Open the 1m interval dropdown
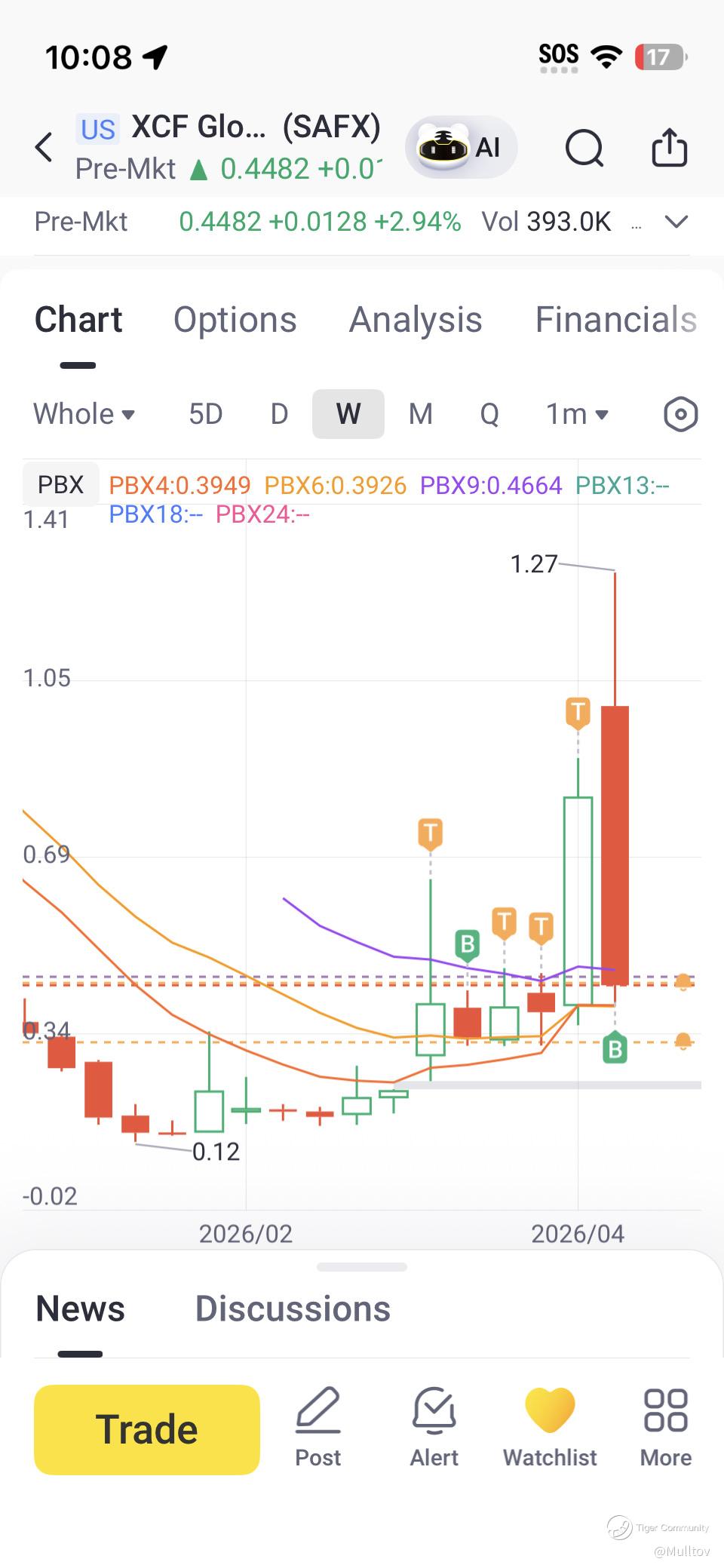This screenshot has height=1568, width=724. pos(577,414)
